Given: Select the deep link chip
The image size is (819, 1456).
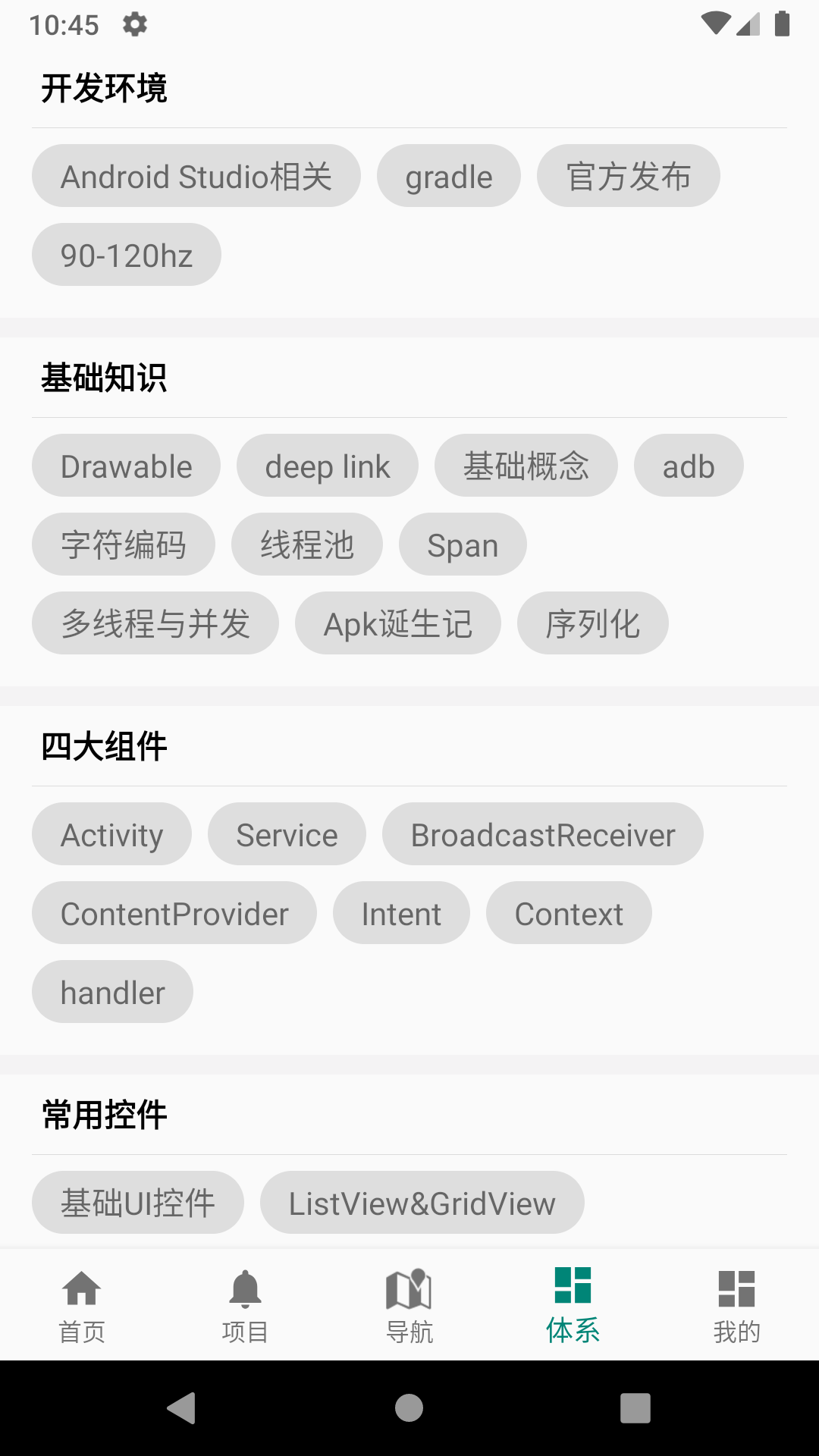Looking at the screenshot, I should point(328,466).
